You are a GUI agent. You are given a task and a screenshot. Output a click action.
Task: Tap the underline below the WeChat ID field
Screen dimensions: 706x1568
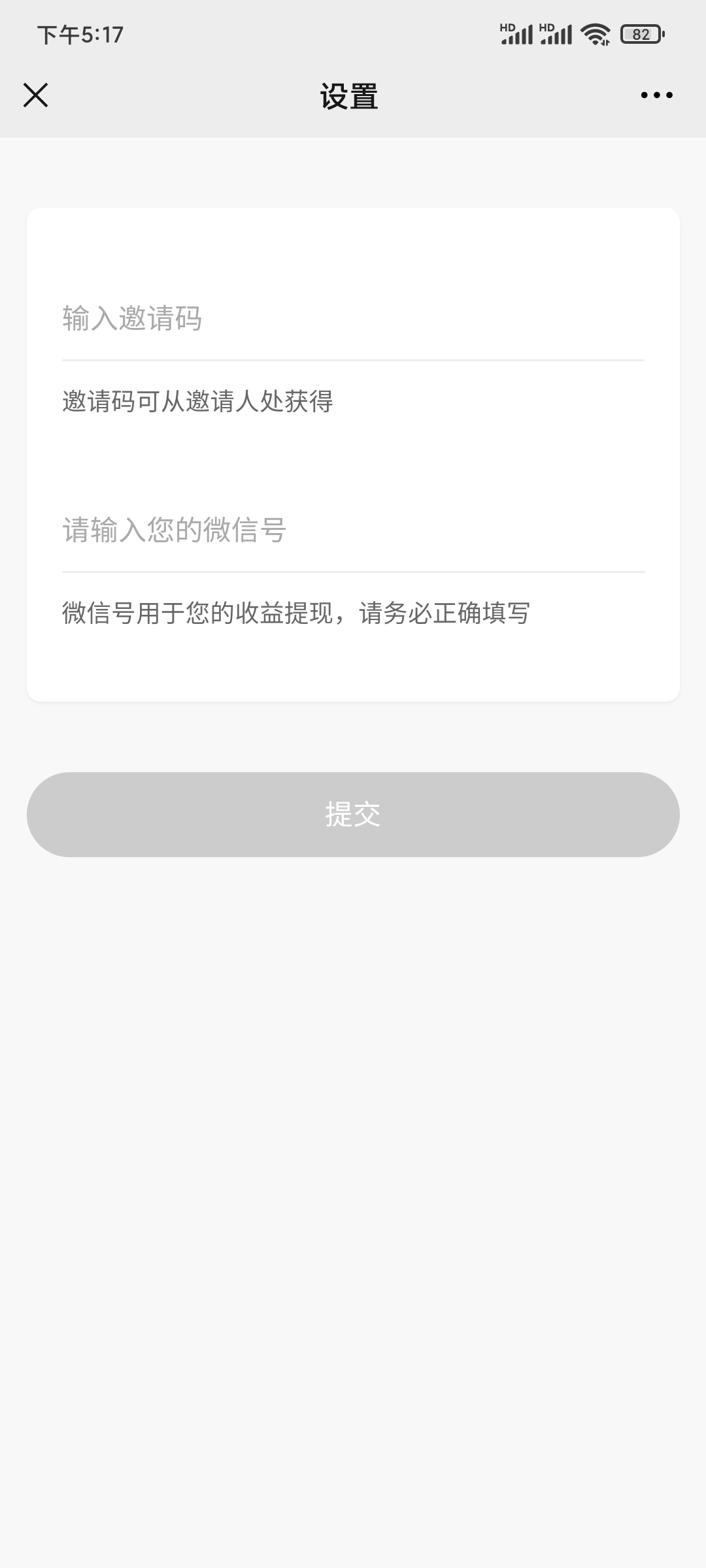click(352, 571)
